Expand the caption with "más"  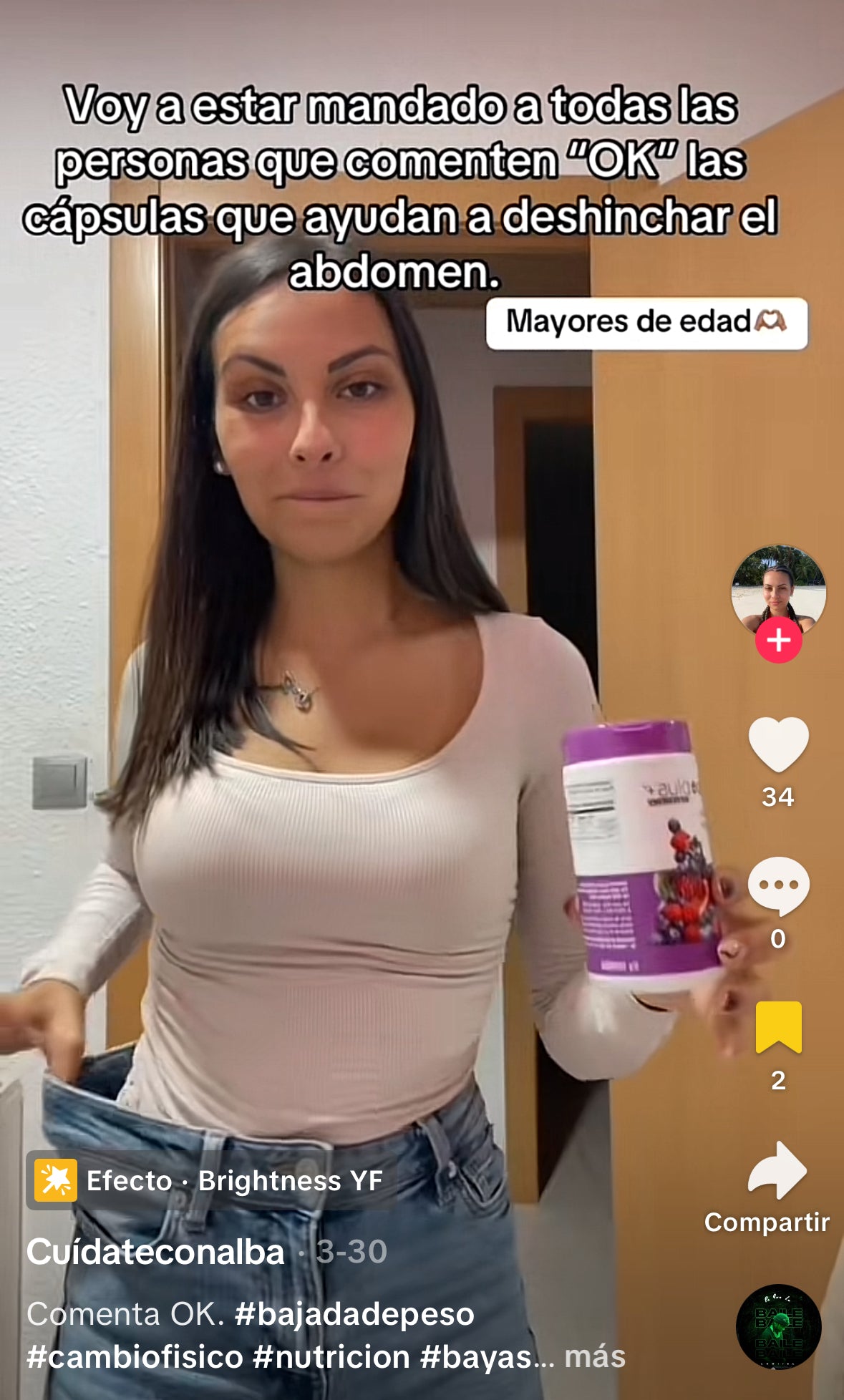tap(594, 1356)
